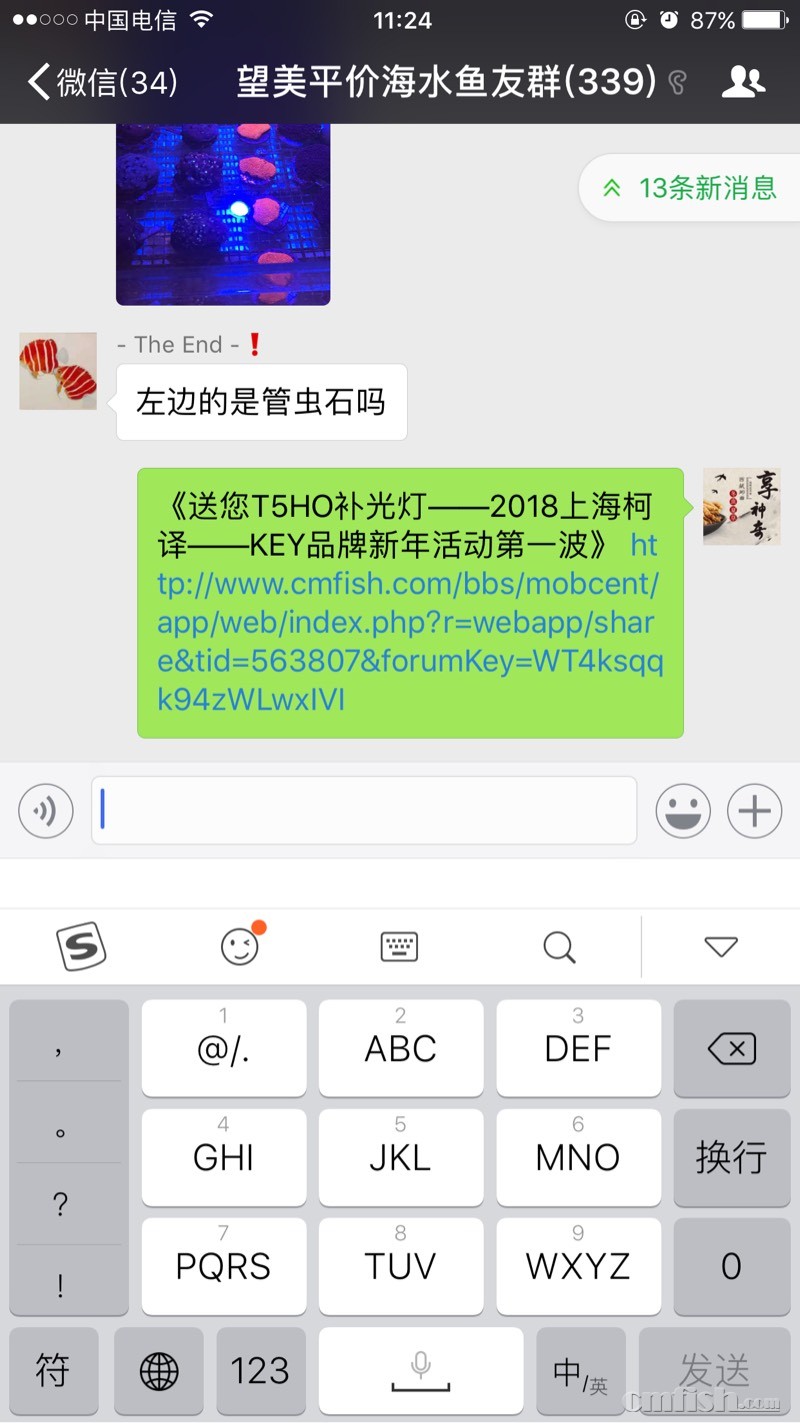Switch to numeric keypad via 123 key
This screenshot has height=1423, width=800.
[261, 1371]
